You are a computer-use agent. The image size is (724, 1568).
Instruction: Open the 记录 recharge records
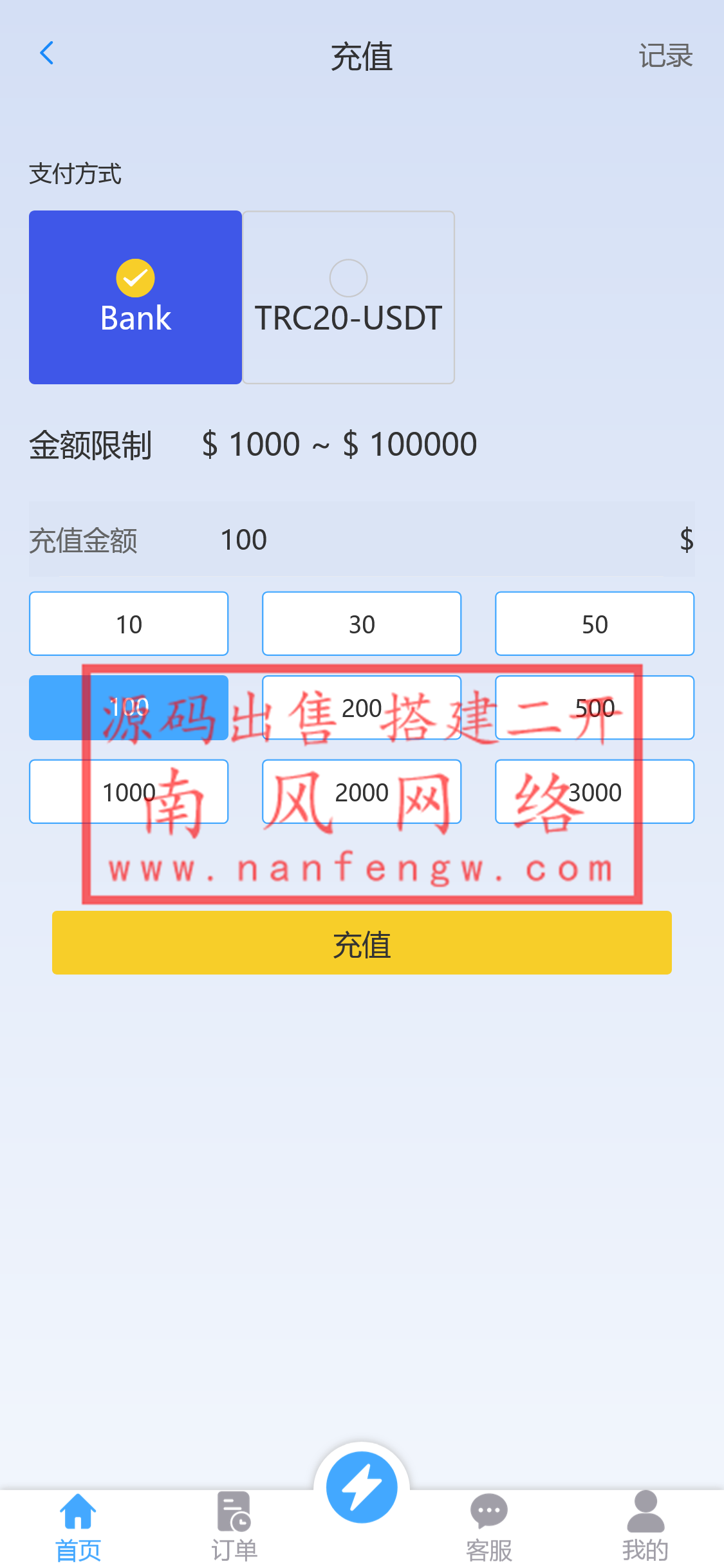665,56
